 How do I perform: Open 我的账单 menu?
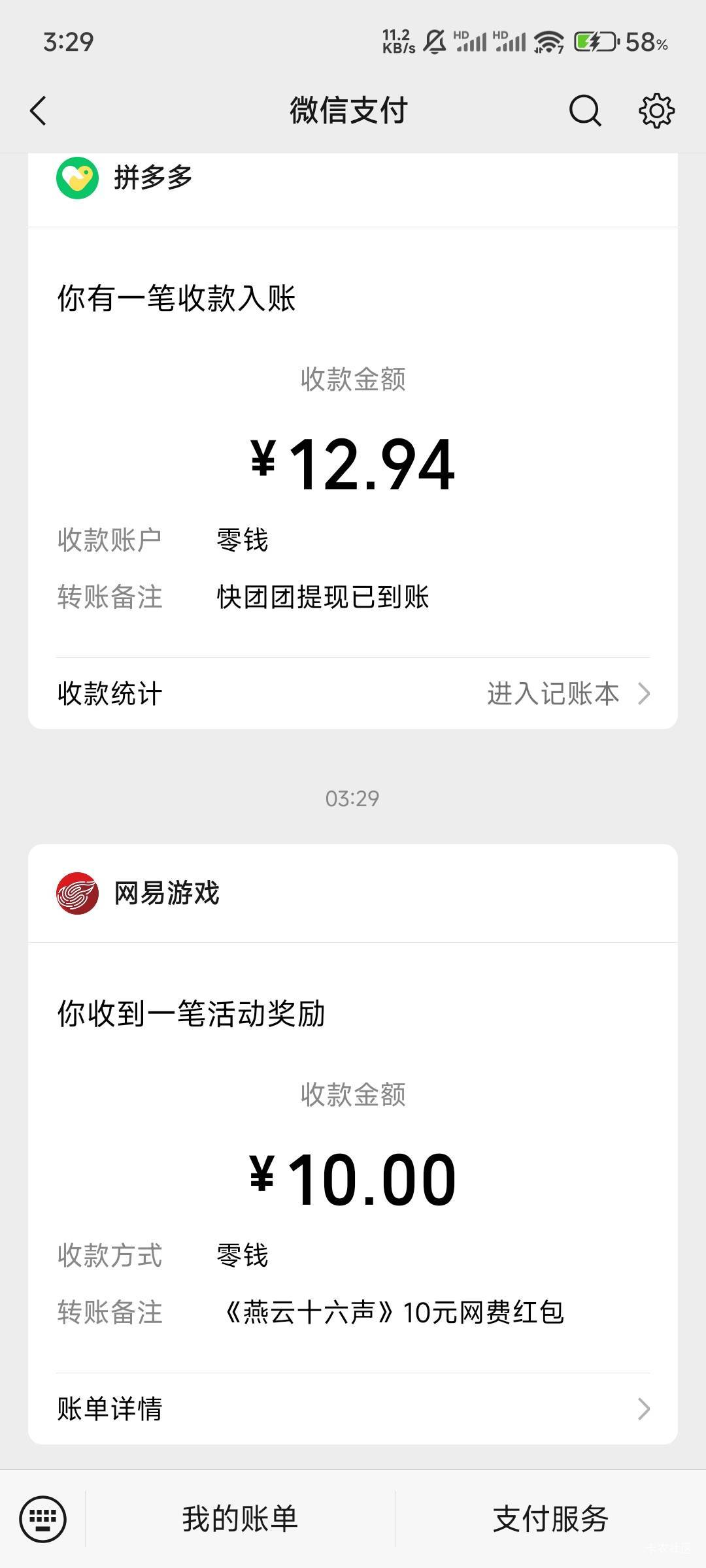pos(240,1518)
